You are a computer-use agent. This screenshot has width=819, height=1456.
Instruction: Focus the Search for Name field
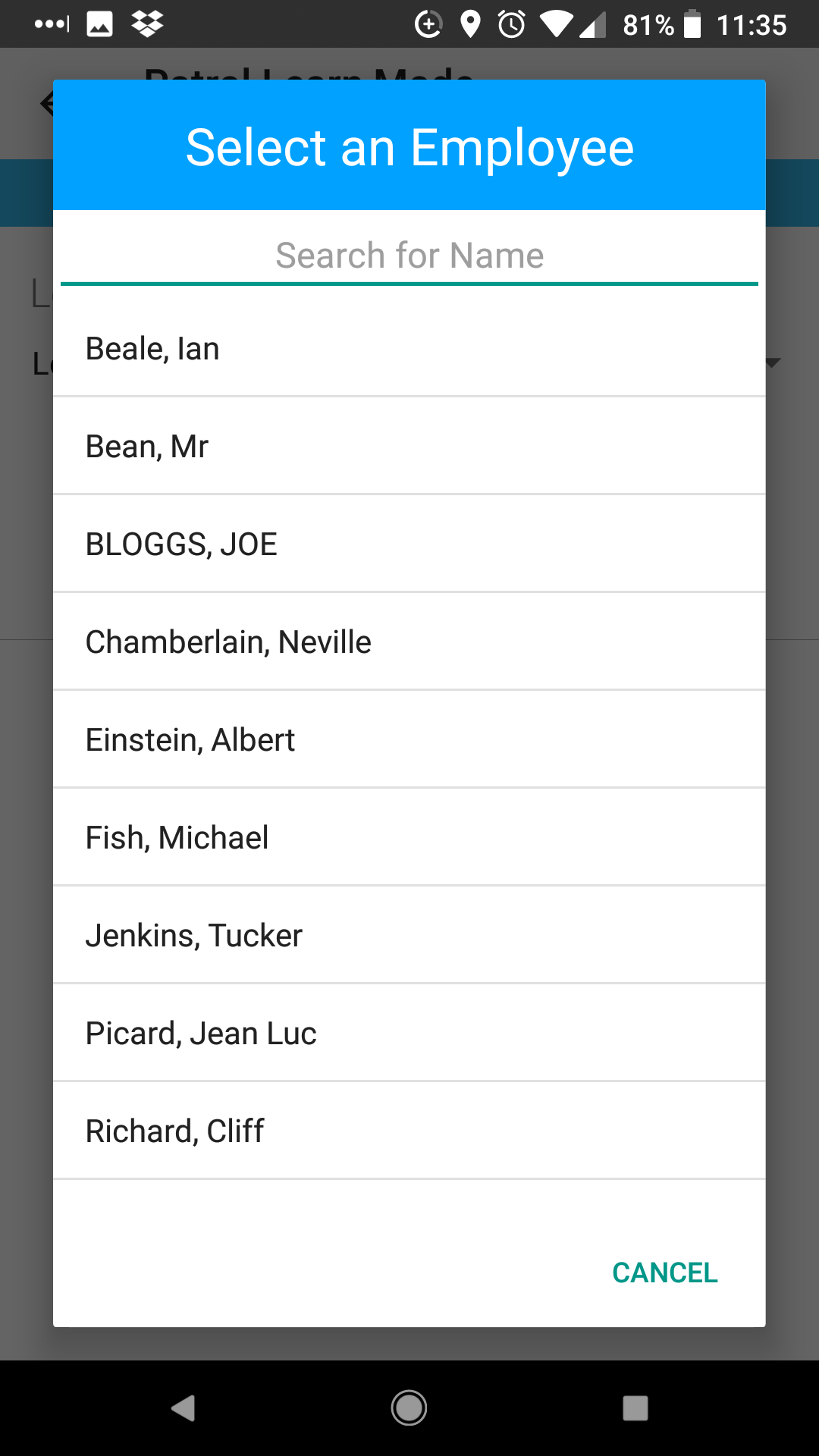[x=409, y=256]
